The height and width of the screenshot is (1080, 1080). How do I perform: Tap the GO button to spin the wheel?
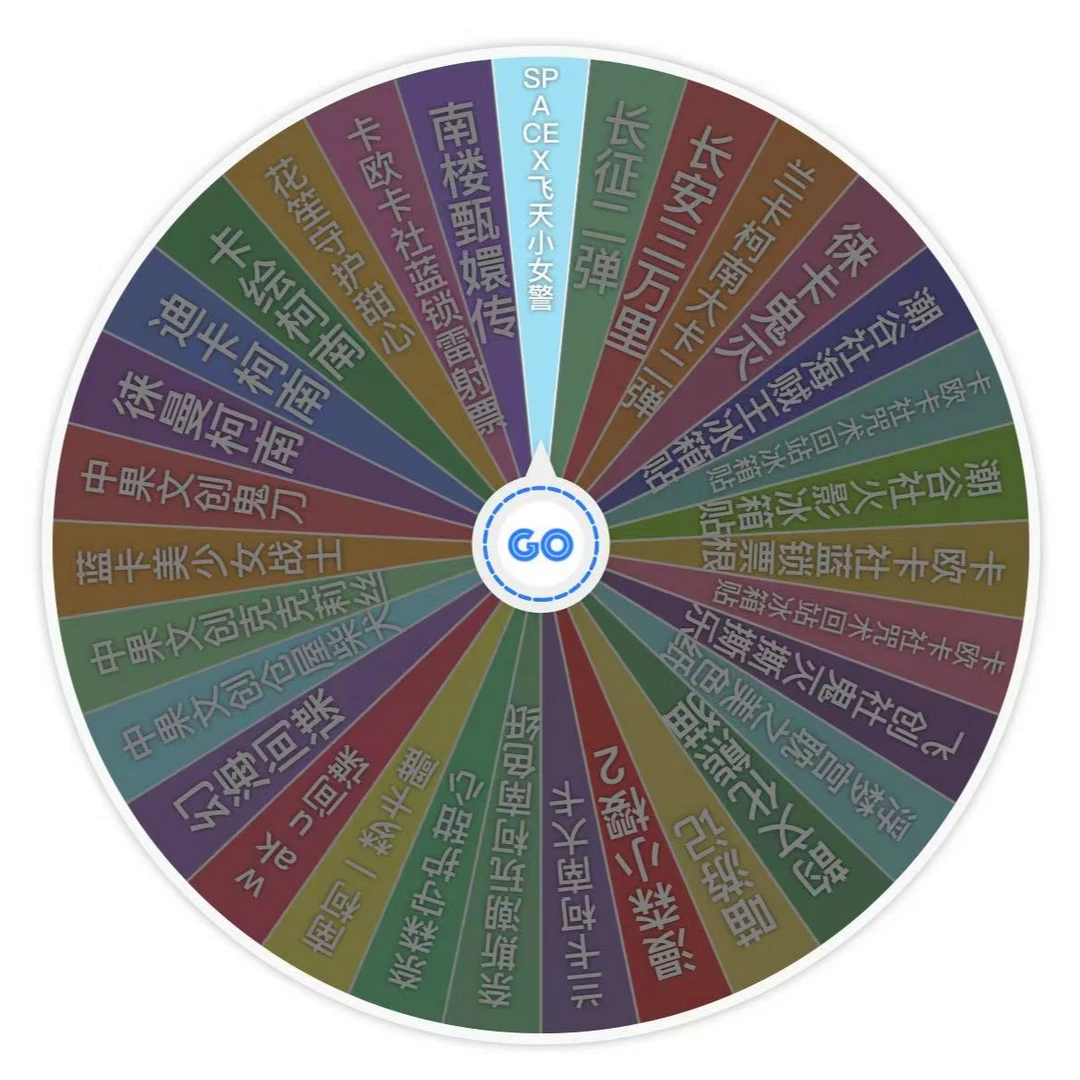tap(540, 544)
